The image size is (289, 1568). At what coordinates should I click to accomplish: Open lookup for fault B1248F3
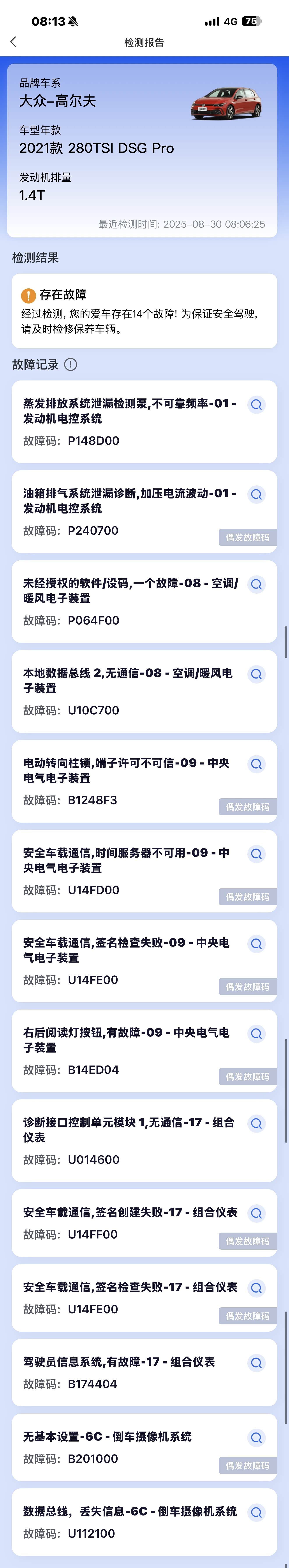point(257,764)
